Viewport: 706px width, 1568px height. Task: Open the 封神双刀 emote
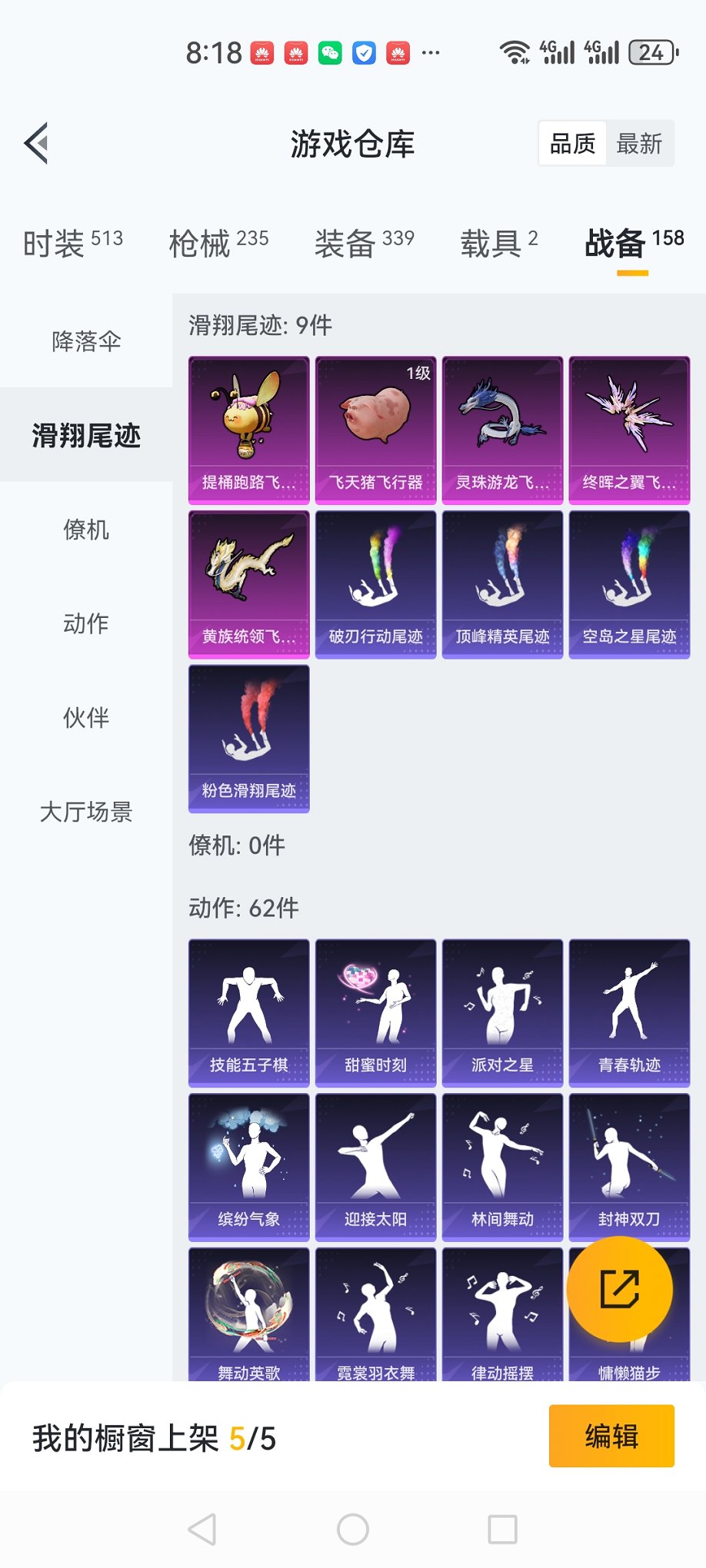coord(629,1167)
